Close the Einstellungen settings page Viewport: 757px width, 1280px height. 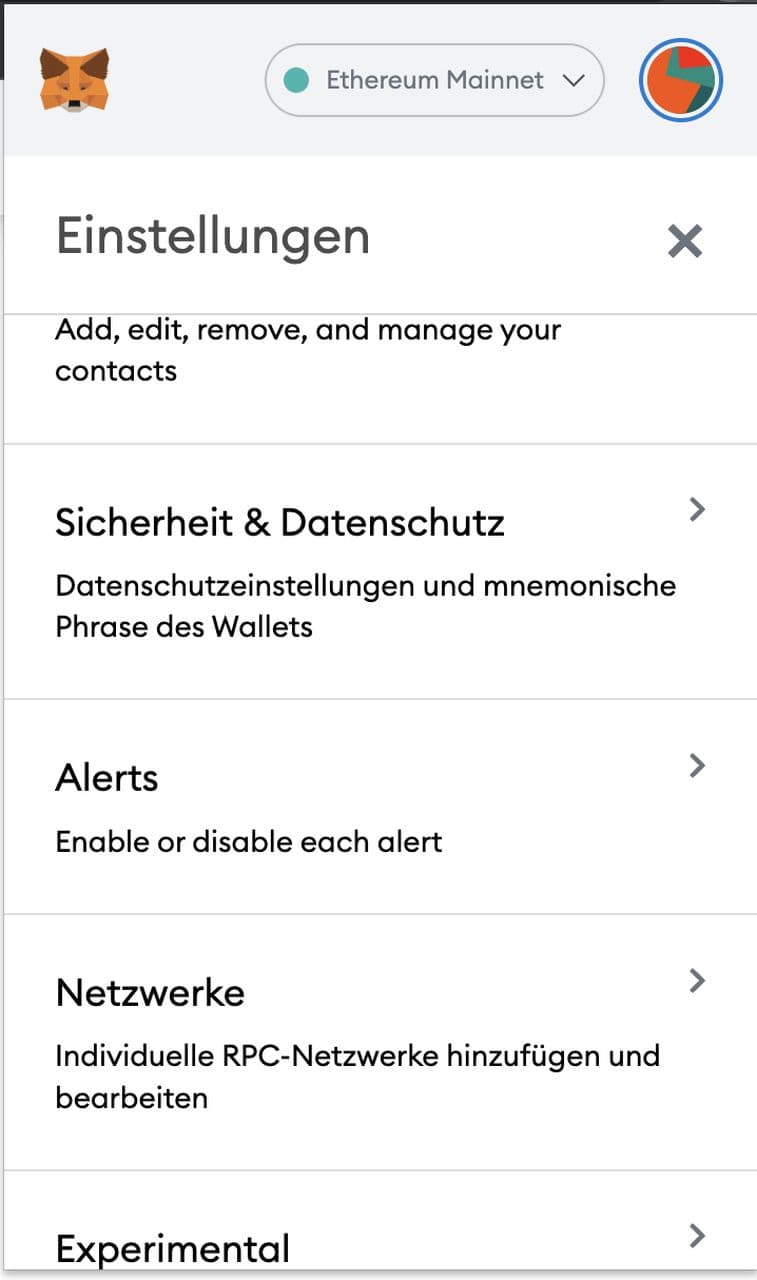(685, 241)
